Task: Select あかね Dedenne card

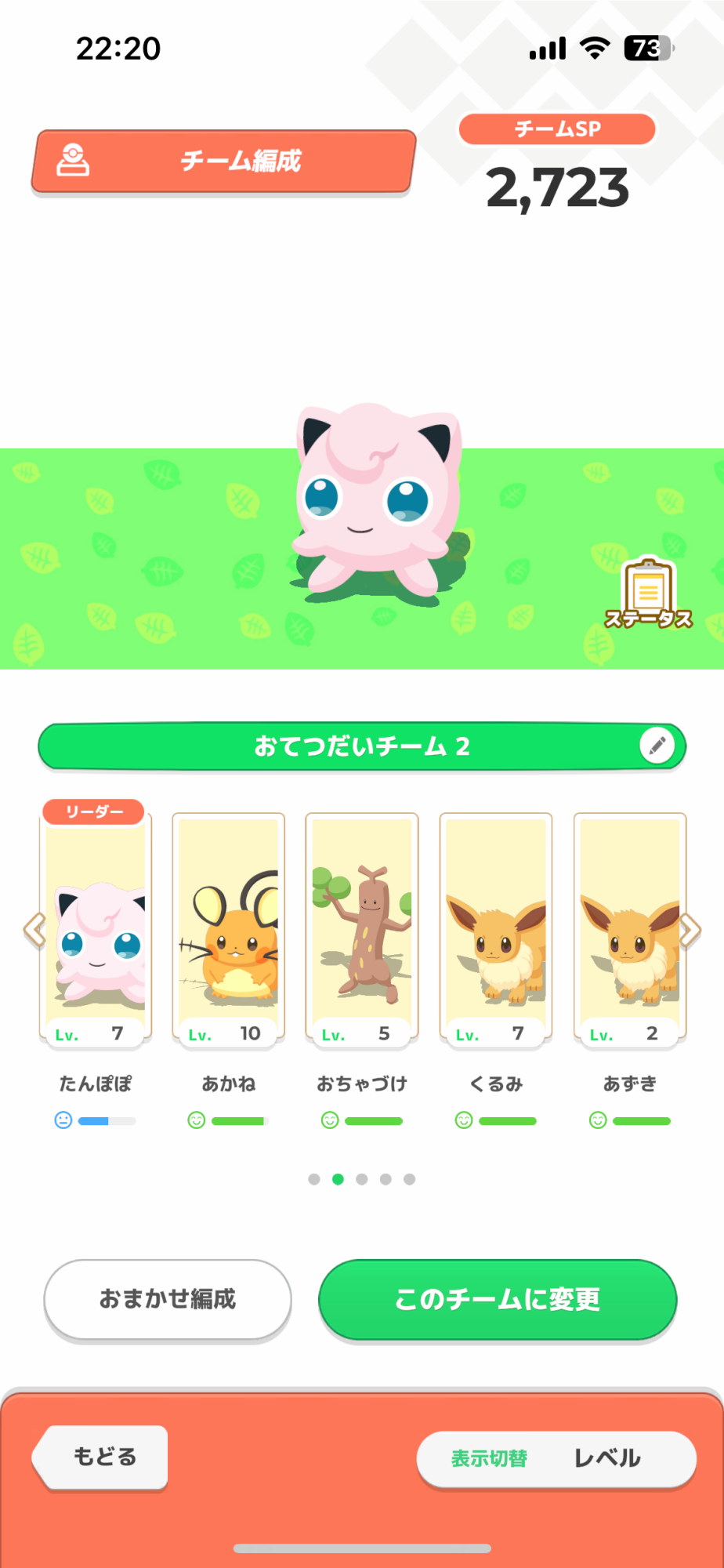Action: click(229, 930)
